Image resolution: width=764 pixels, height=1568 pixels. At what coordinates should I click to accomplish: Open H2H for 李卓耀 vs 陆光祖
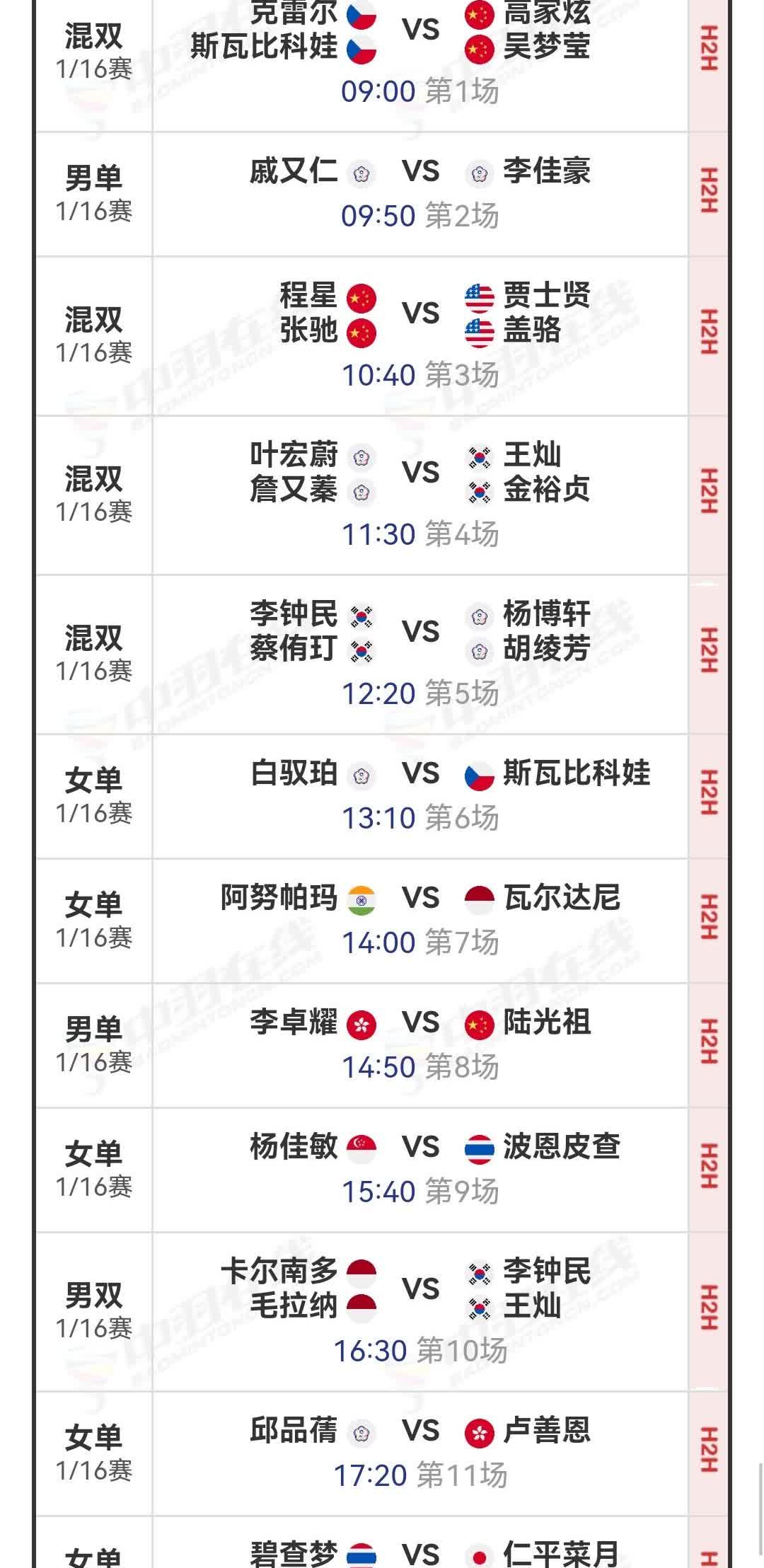click(708, 1046)
